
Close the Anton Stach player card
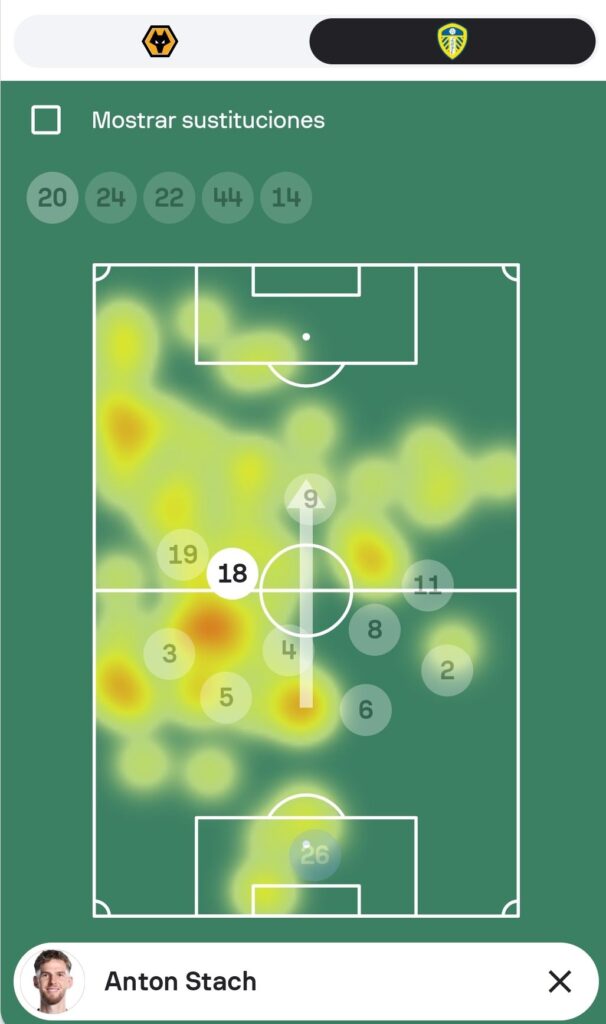tap(560, 981)
